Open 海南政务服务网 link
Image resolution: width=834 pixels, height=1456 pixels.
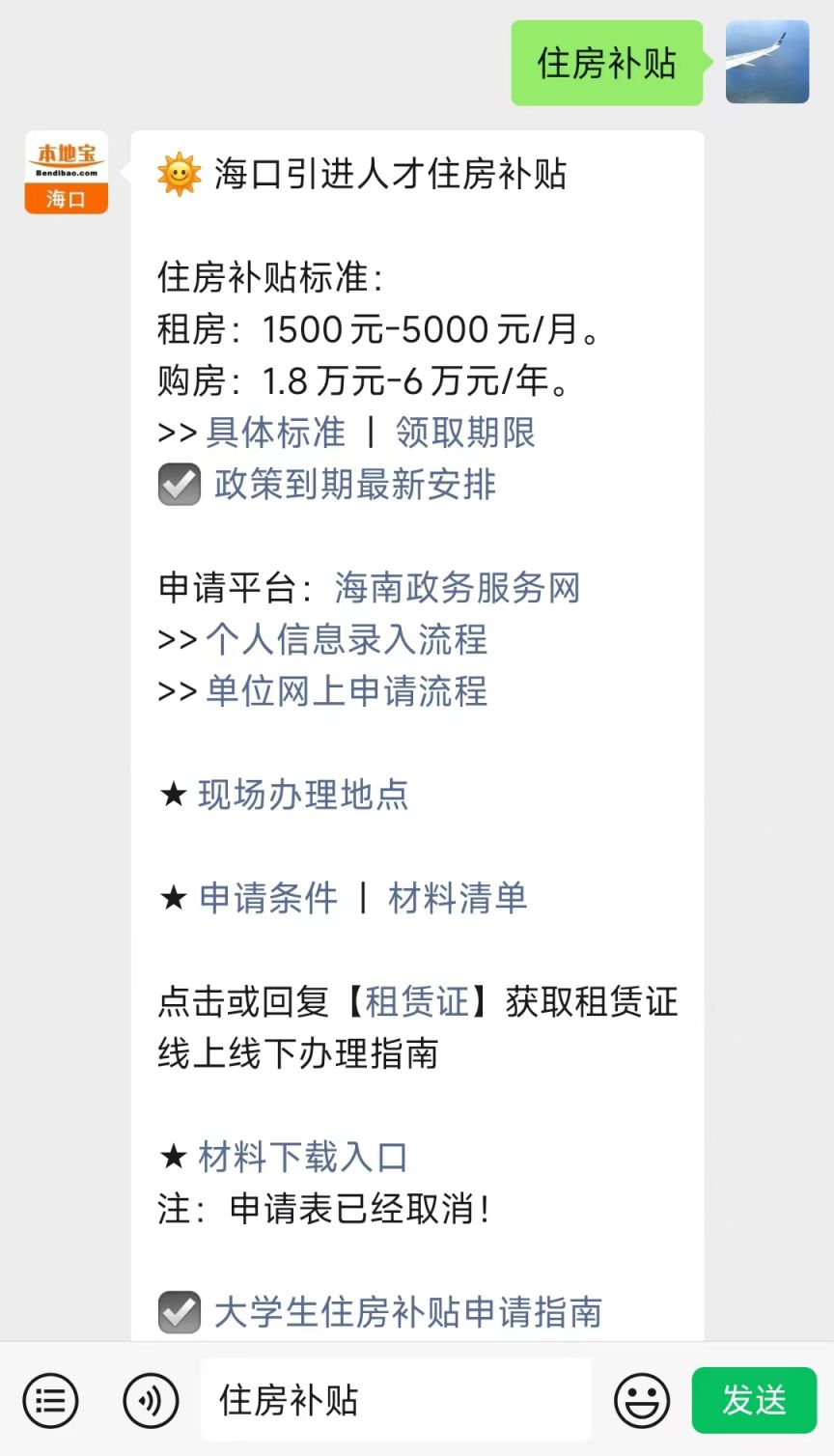pyautogui.click(x=458, y=588)
